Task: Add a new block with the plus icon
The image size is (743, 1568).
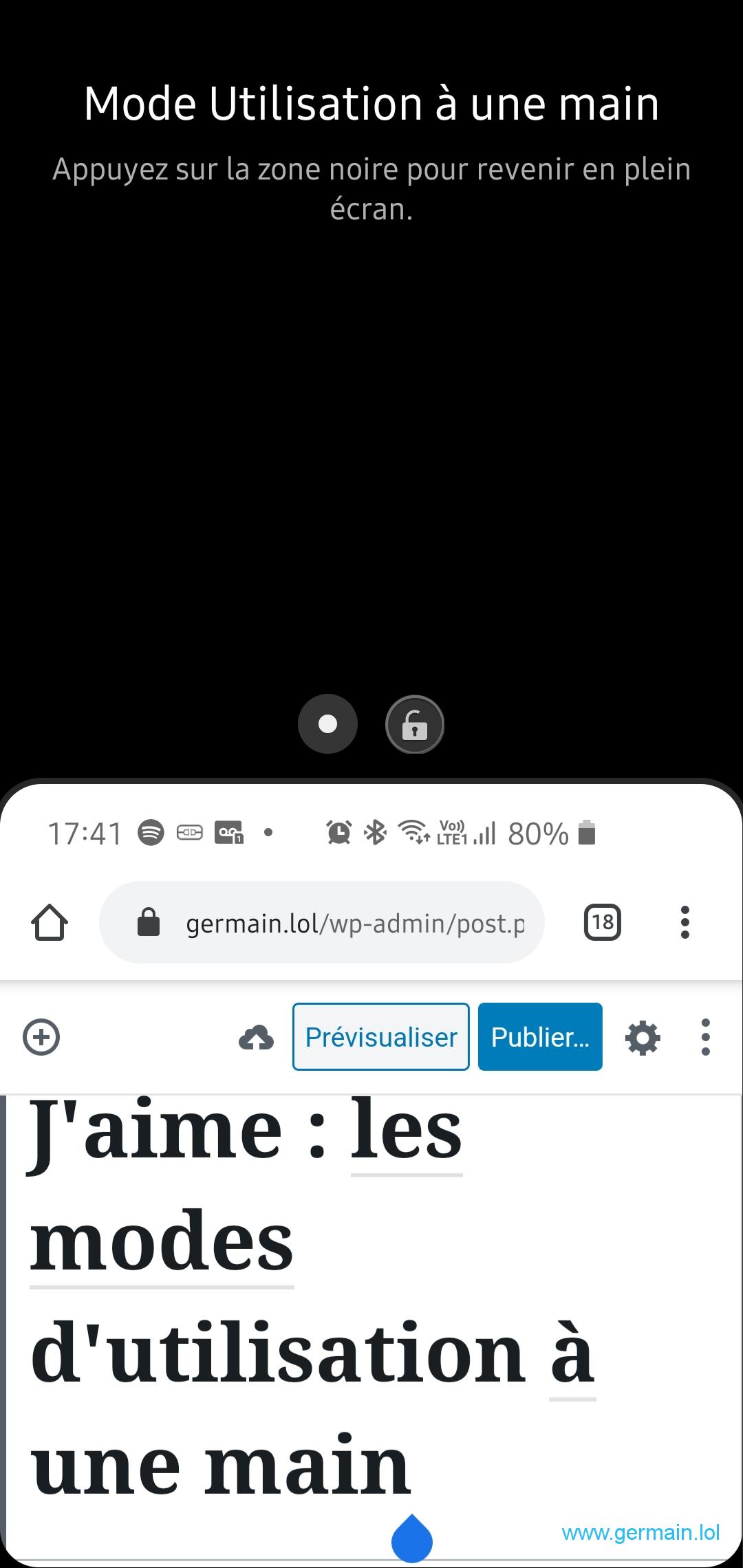Action: (41, 1037)
